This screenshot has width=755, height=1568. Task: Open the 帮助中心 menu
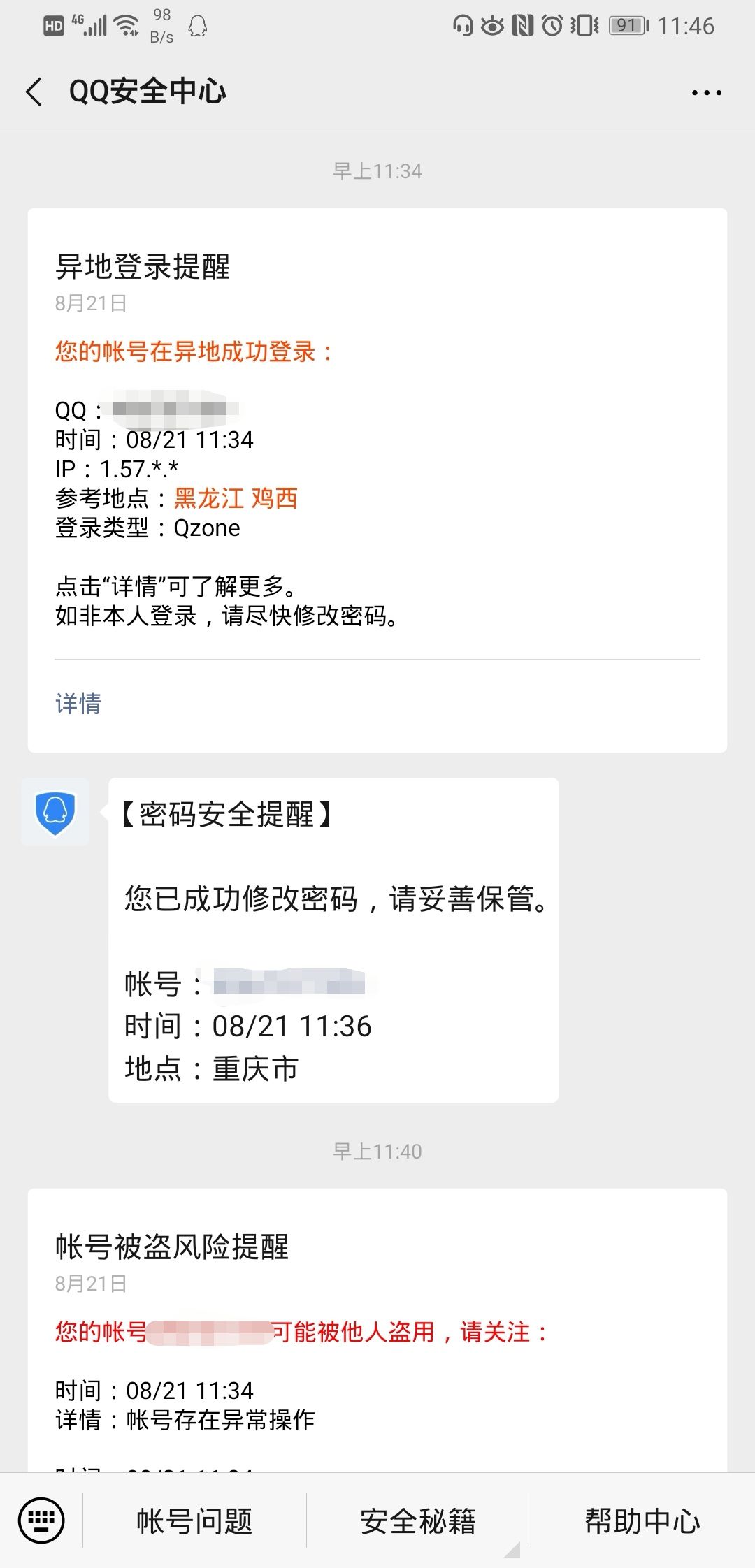click(642, 1521)
